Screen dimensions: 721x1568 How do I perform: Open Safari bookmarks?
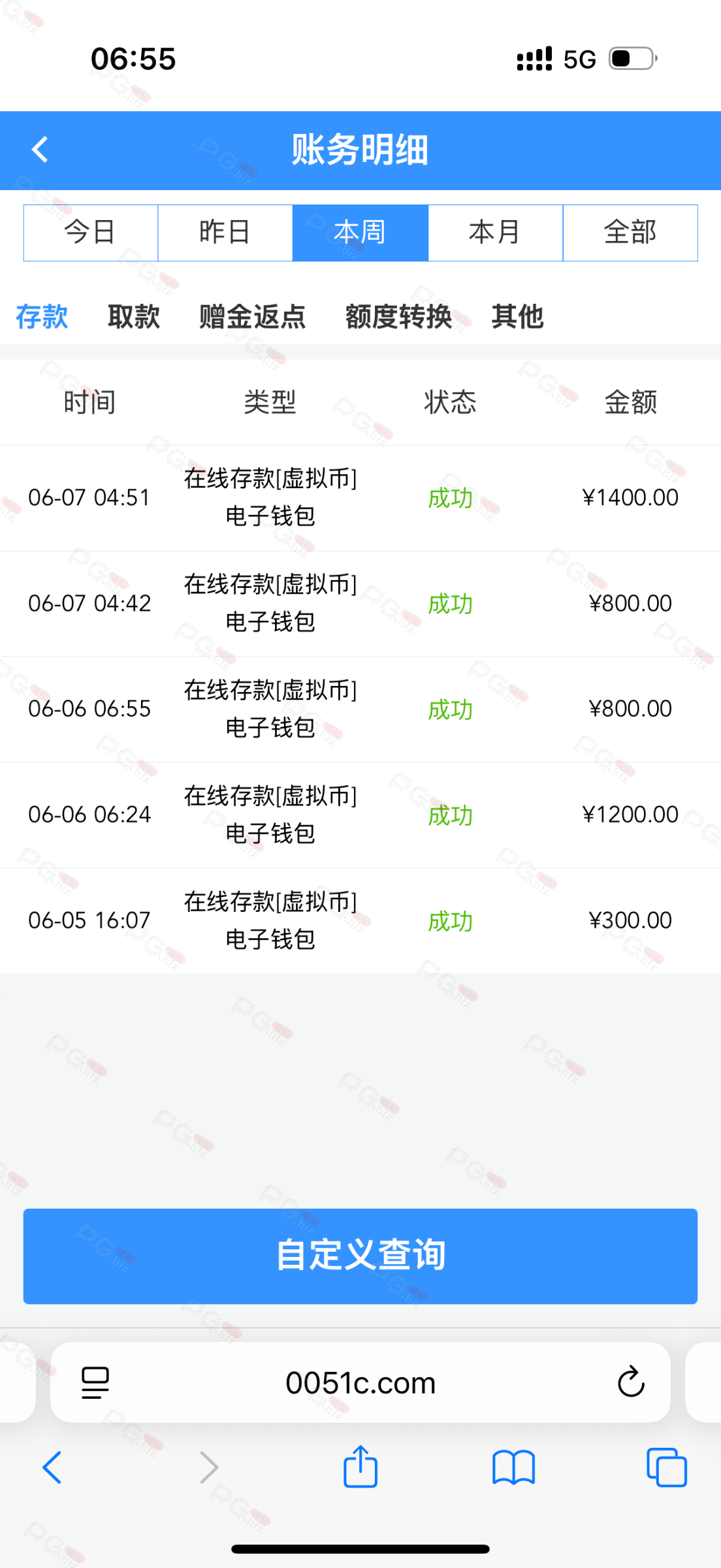pos(513,1468)
